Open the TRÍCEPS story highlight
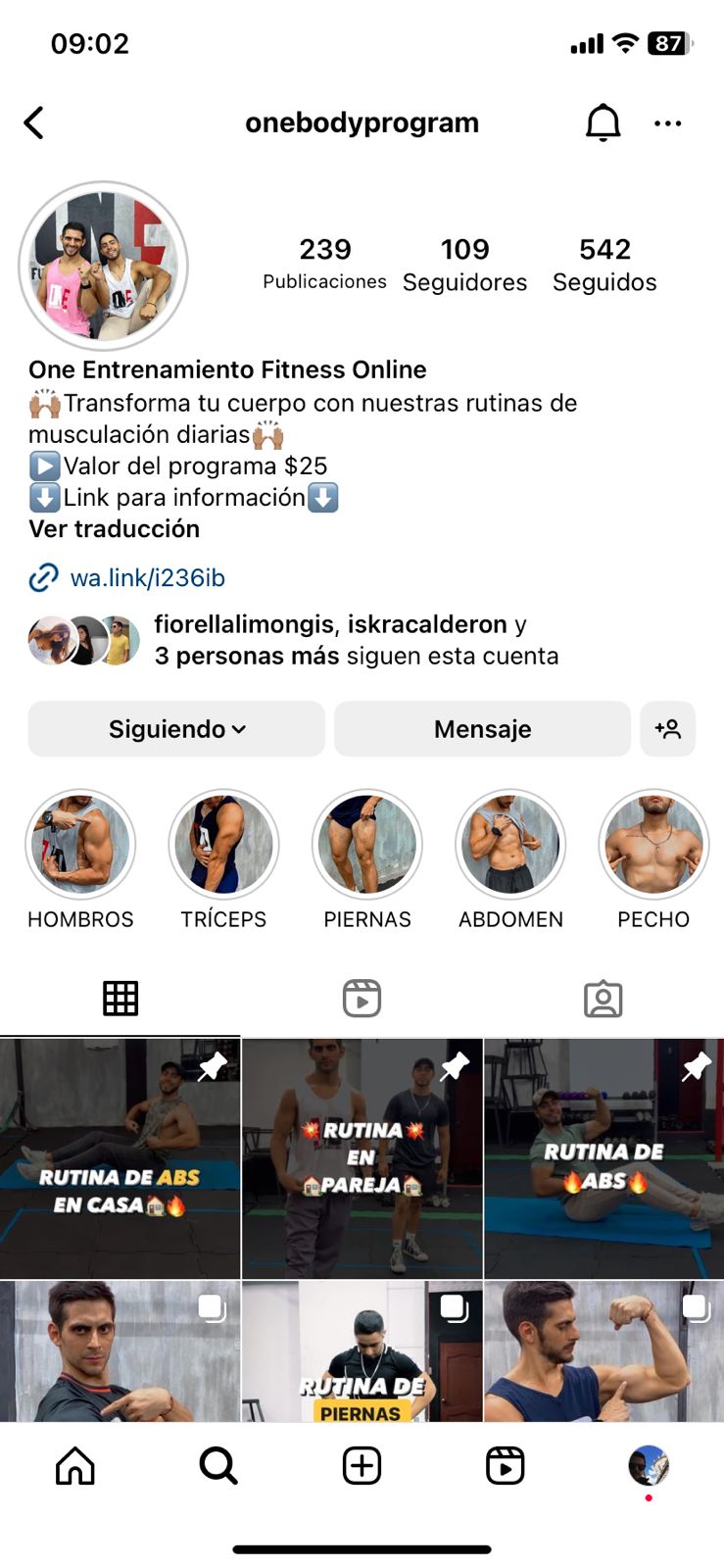The height and width of the screenshot is (1568, 724). tap(223, 845)
